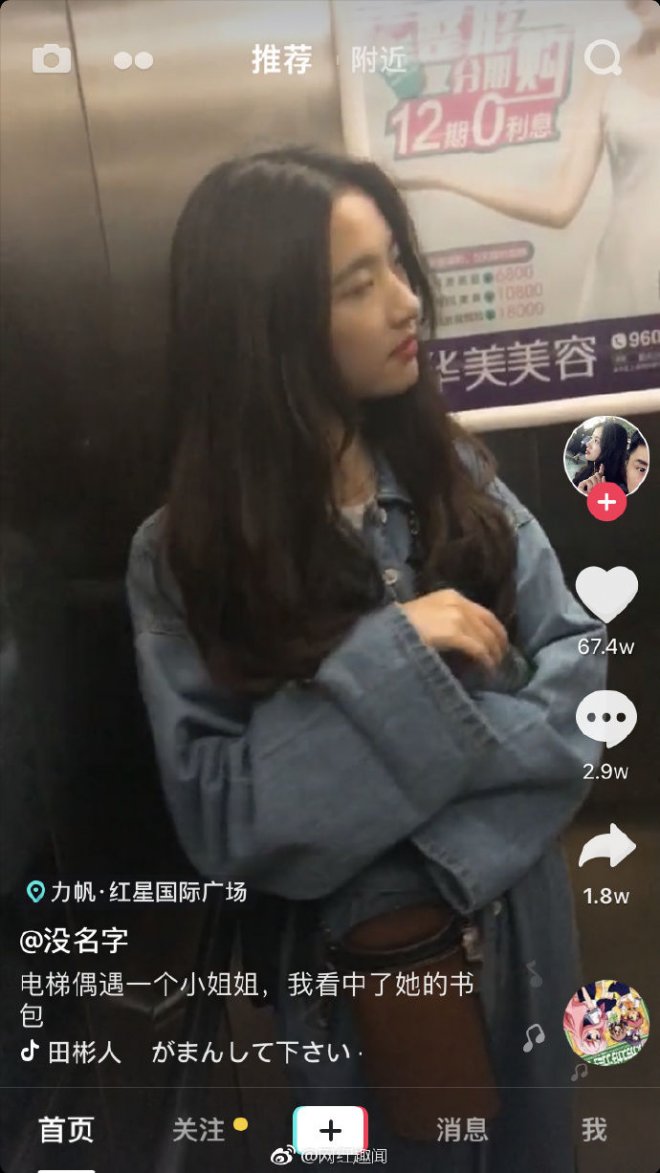Share this video with the arrow icon
The width and height of the screenshot is (660, 1173).
[606, 848]
